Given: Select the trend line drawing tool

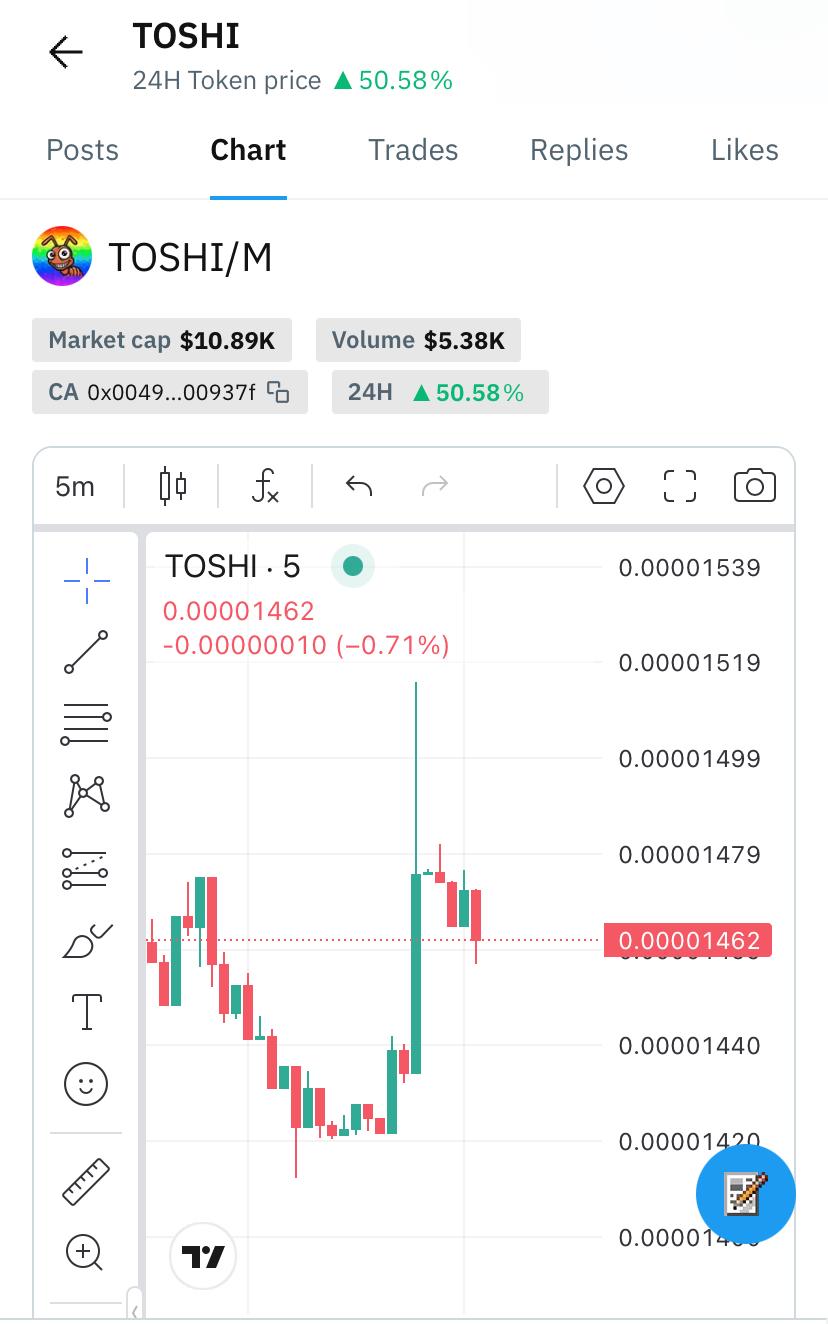Looking at the screenshot, I should [86, 652].
